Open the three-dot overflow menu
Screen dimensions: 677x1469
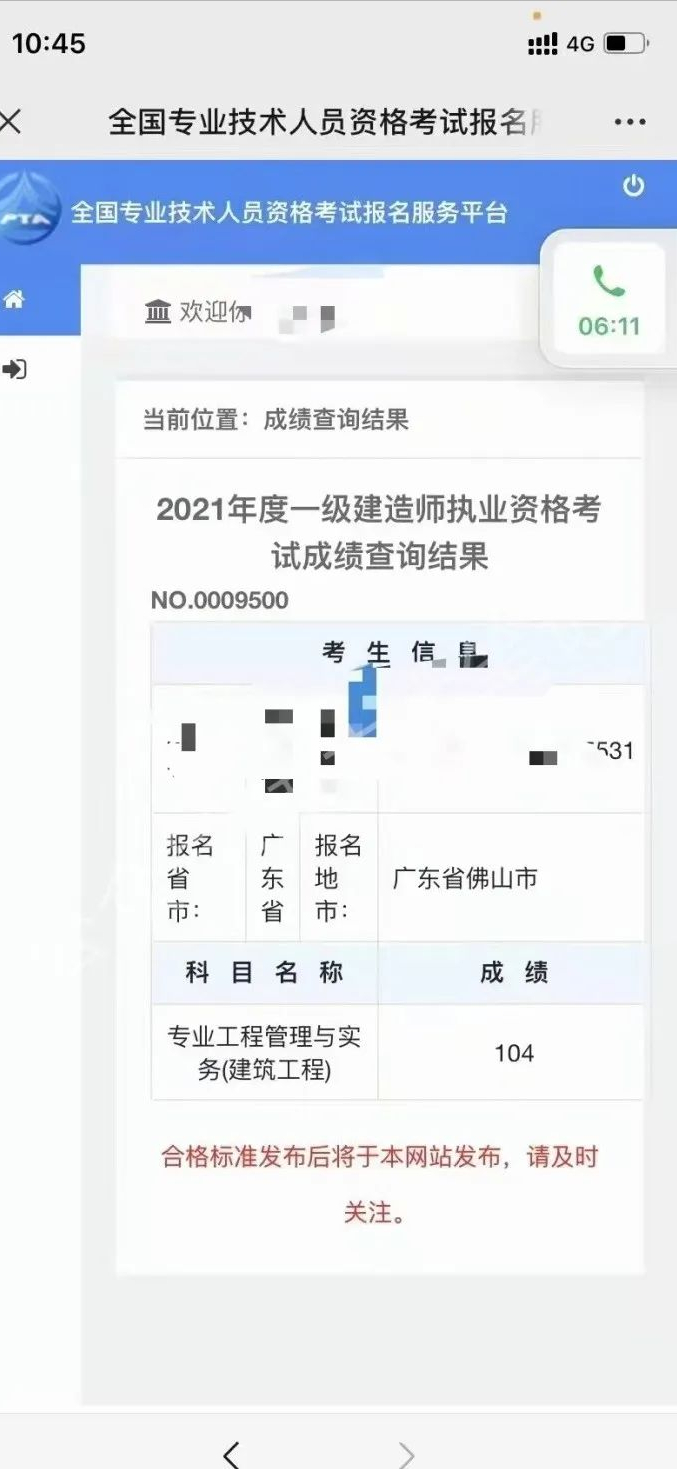(x=630, y=122)
